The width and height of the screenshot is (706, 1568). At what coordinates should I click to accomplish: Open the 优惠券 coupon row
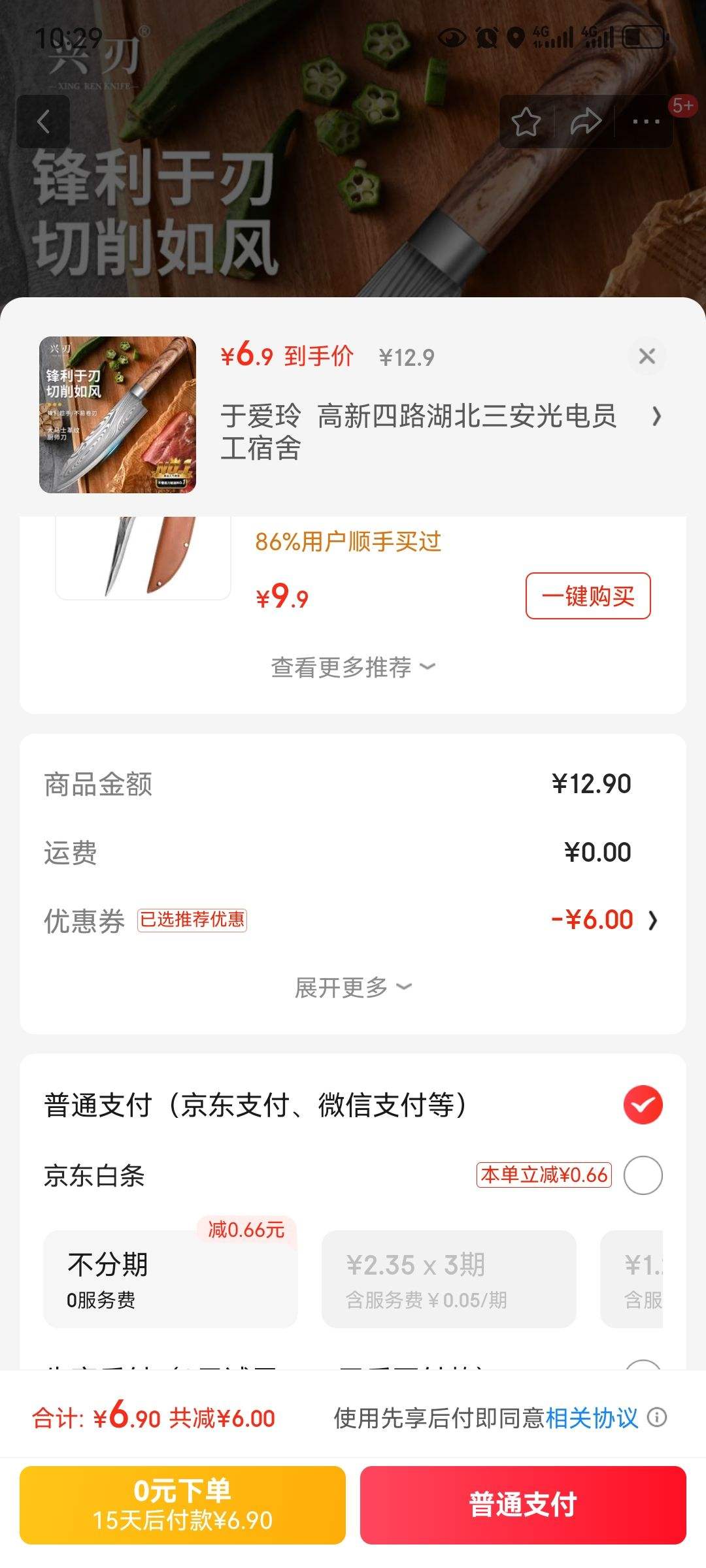point(353,920)
